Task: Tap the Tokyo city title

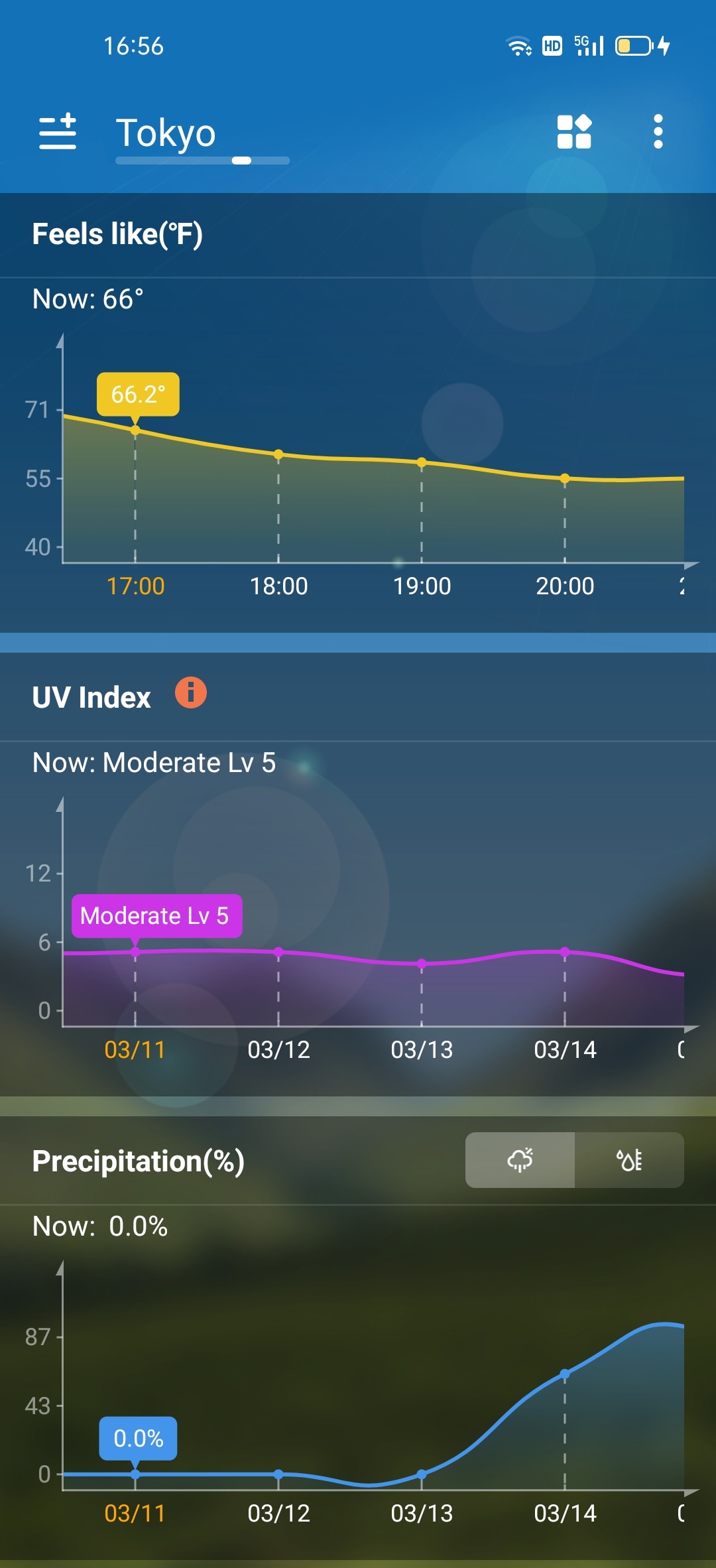Action: 166,133
